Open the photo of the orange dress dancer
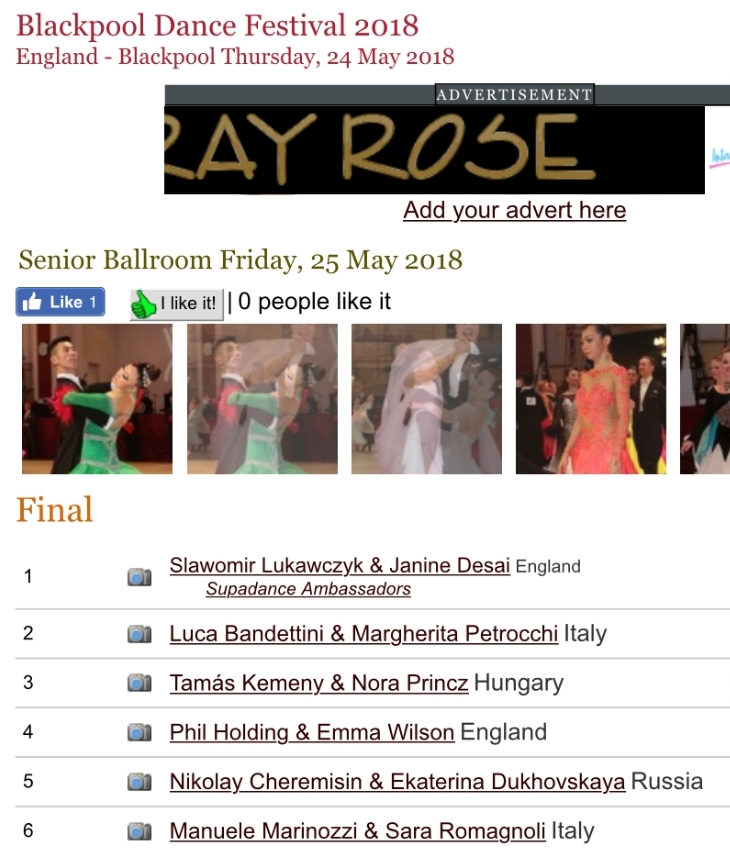Image resolution: width=730 pixels, height=851 pixels. pyautogui.click(x=590, y=399)
